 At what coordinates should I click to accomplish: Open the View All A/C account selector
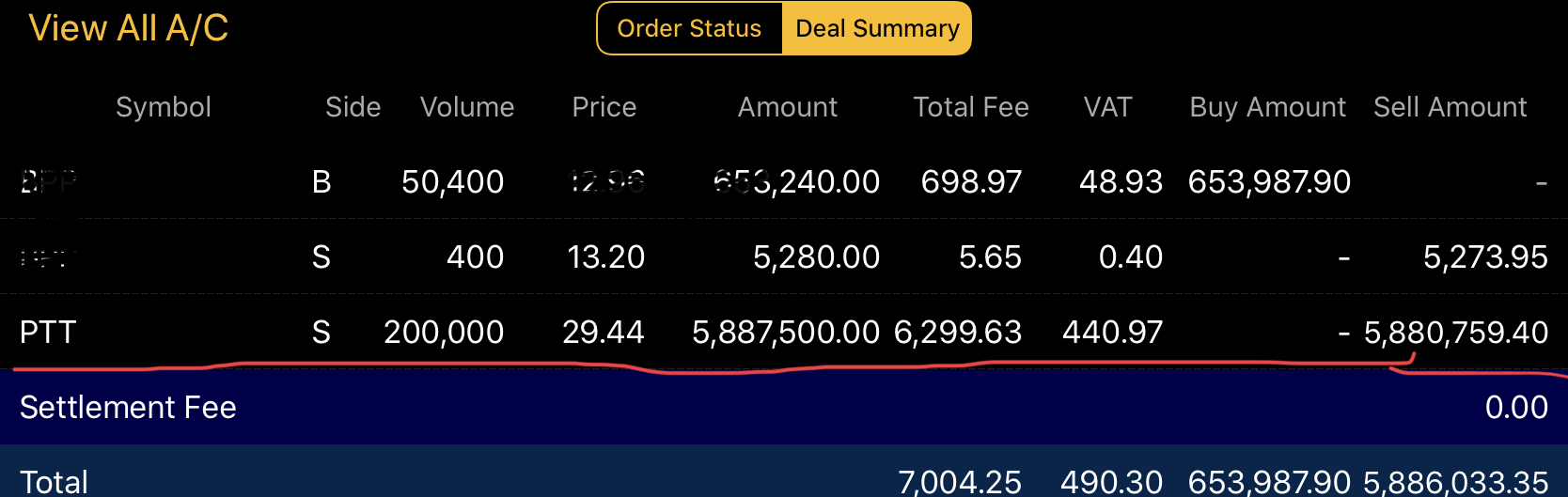coord(129,28)
